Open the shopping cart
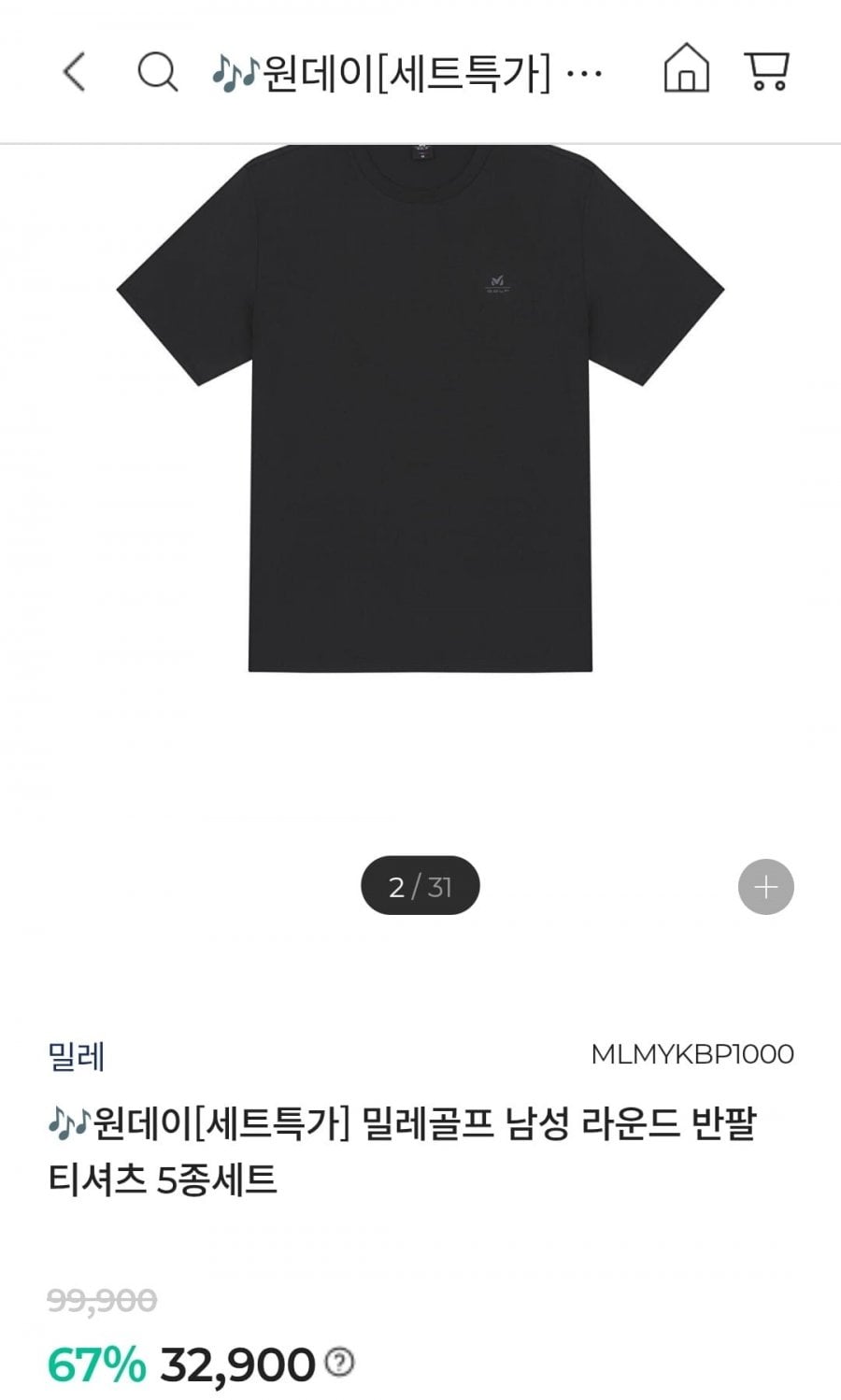Image resolution: width=841 pixels, height=1400 pixels. point(766,71)
